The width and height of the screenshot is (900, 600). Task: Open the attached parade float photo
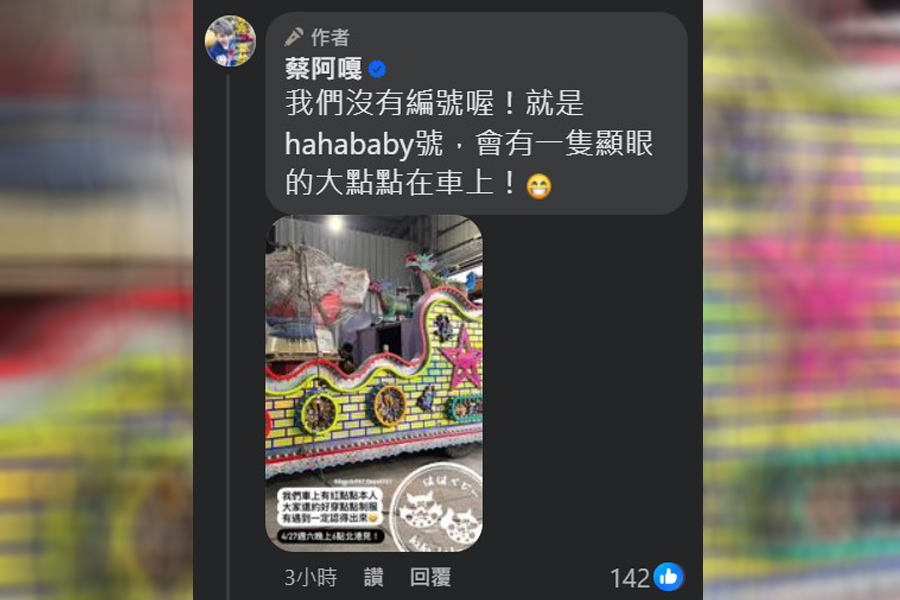point(374,383)
